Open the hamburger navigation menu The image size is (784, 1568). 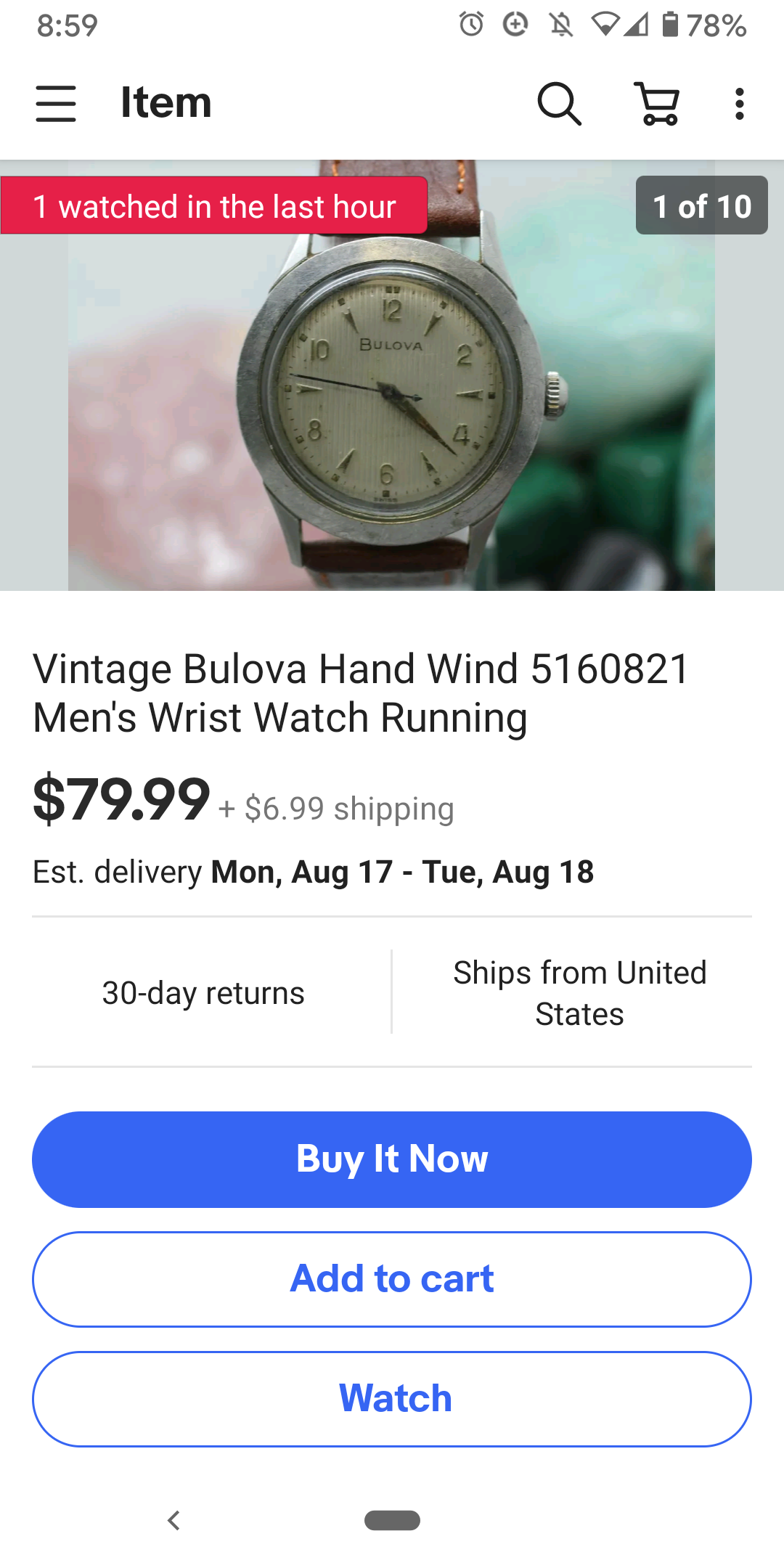click(56, 103)
